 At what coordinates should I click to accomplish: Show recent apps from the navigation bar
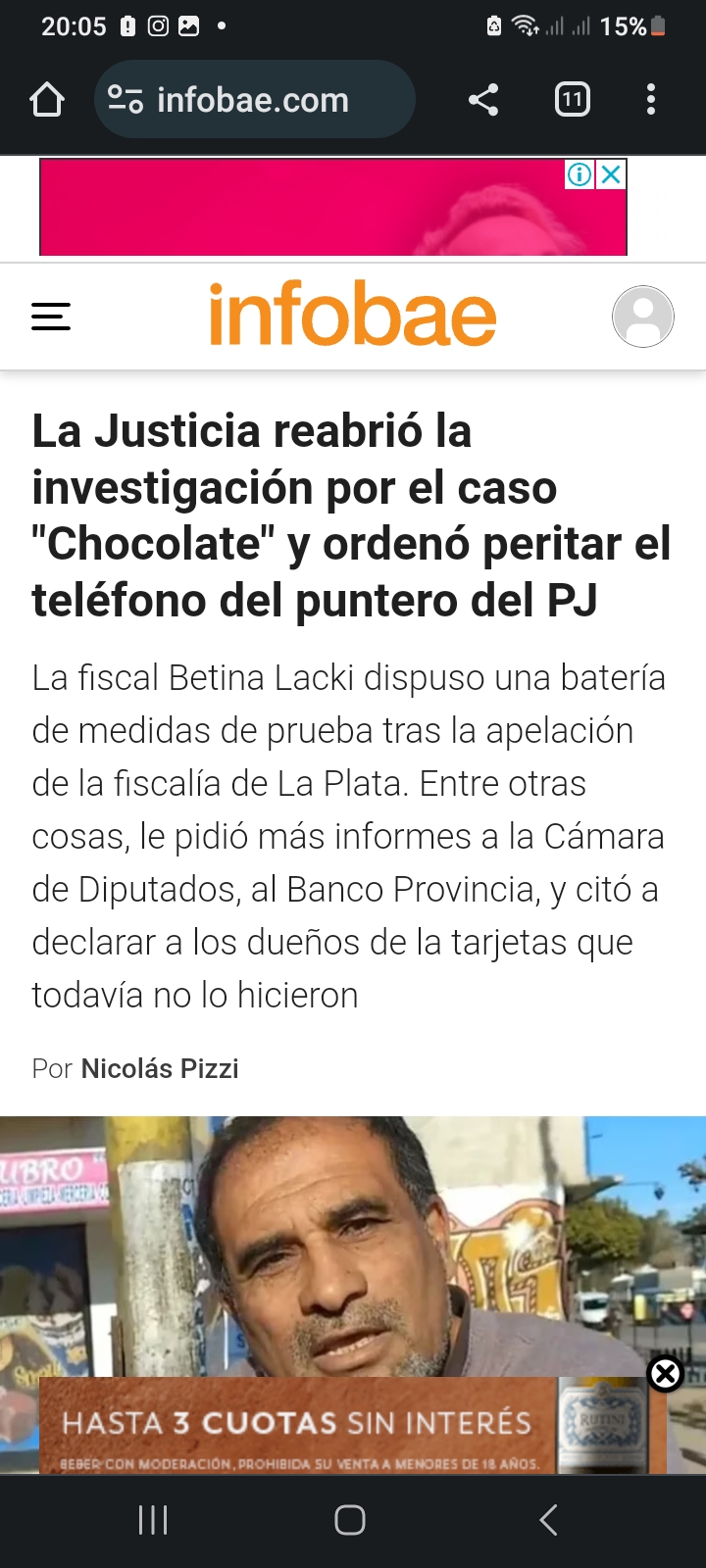click(x=153, y=1520)
